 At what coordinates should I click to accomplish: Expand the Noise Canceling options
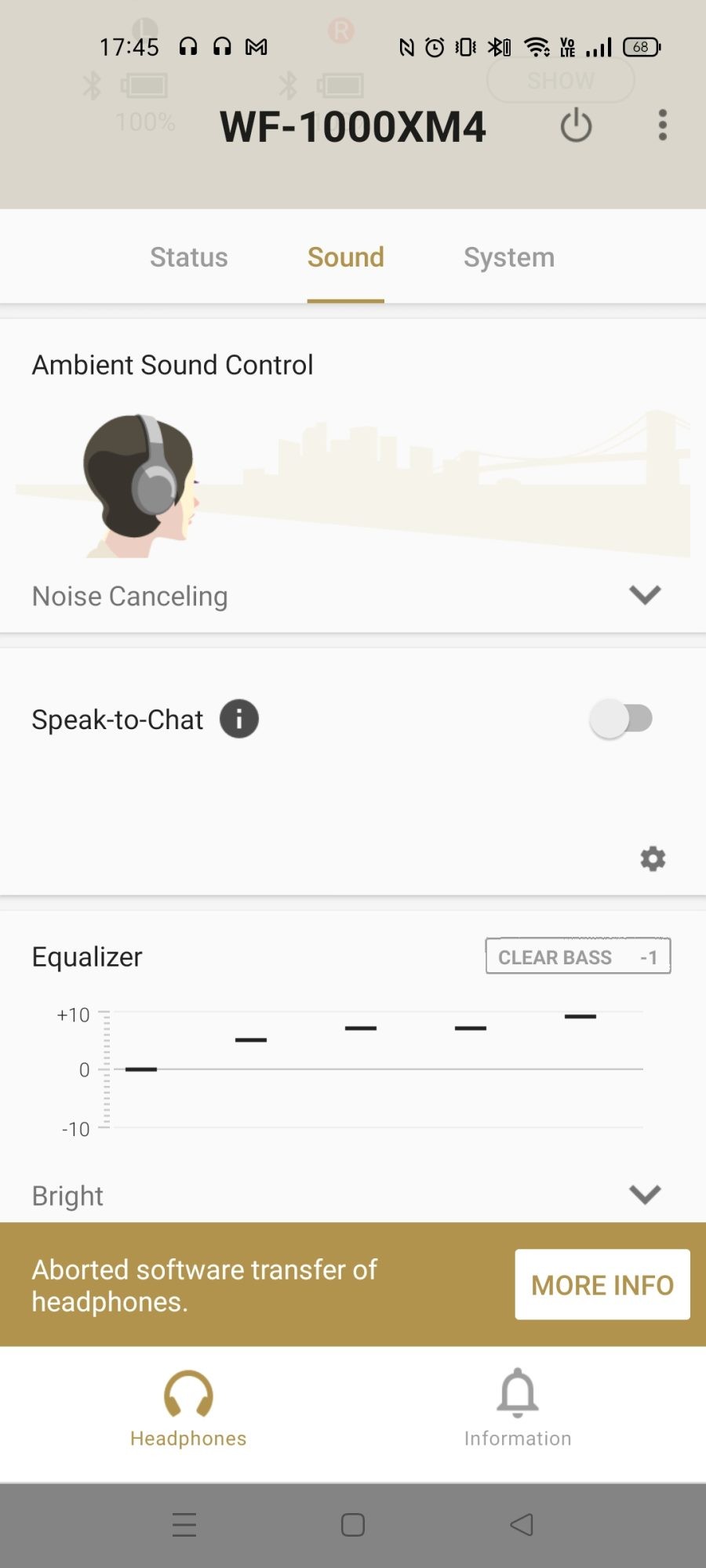(645, 595)
